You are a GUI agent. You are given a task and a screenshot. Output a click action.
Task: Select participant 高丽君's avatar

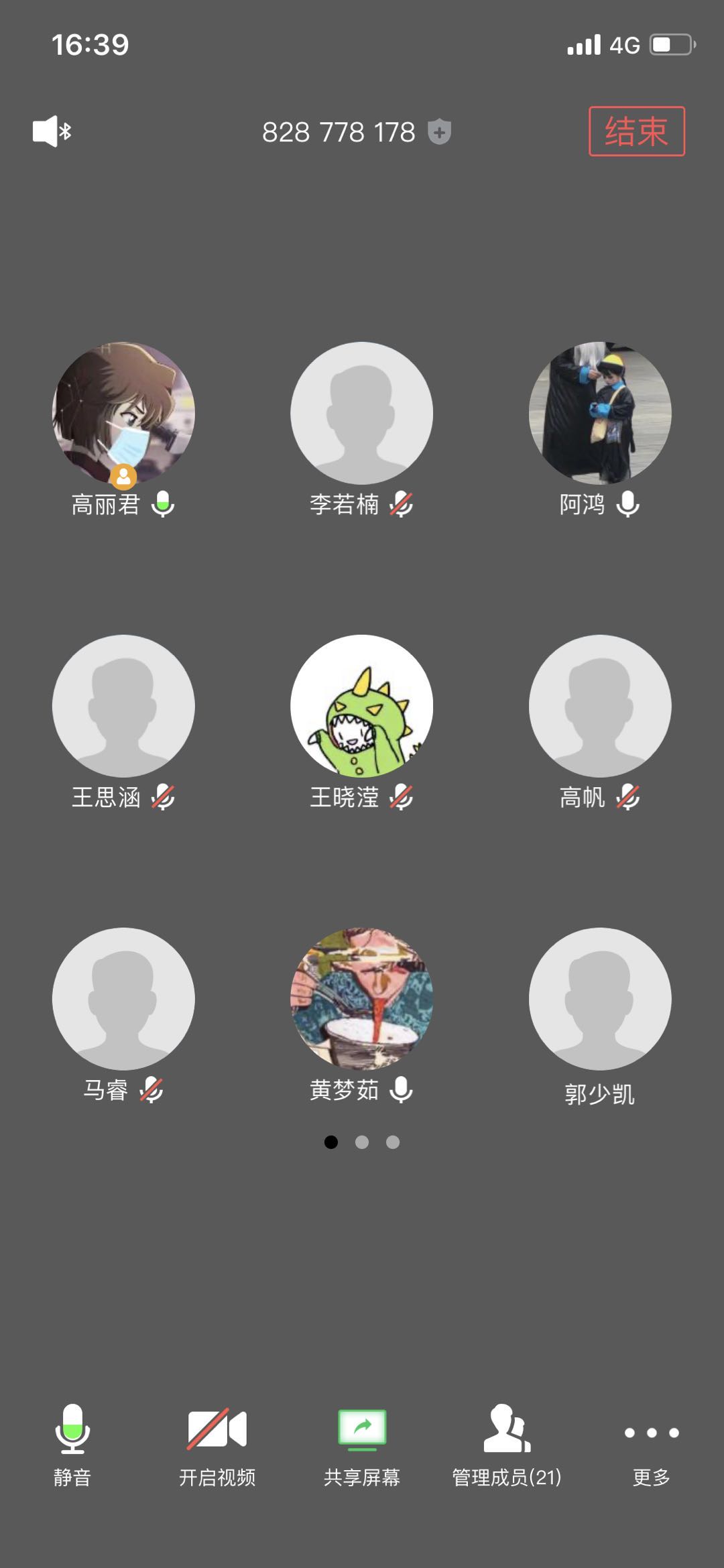click(x=123, y=413)
